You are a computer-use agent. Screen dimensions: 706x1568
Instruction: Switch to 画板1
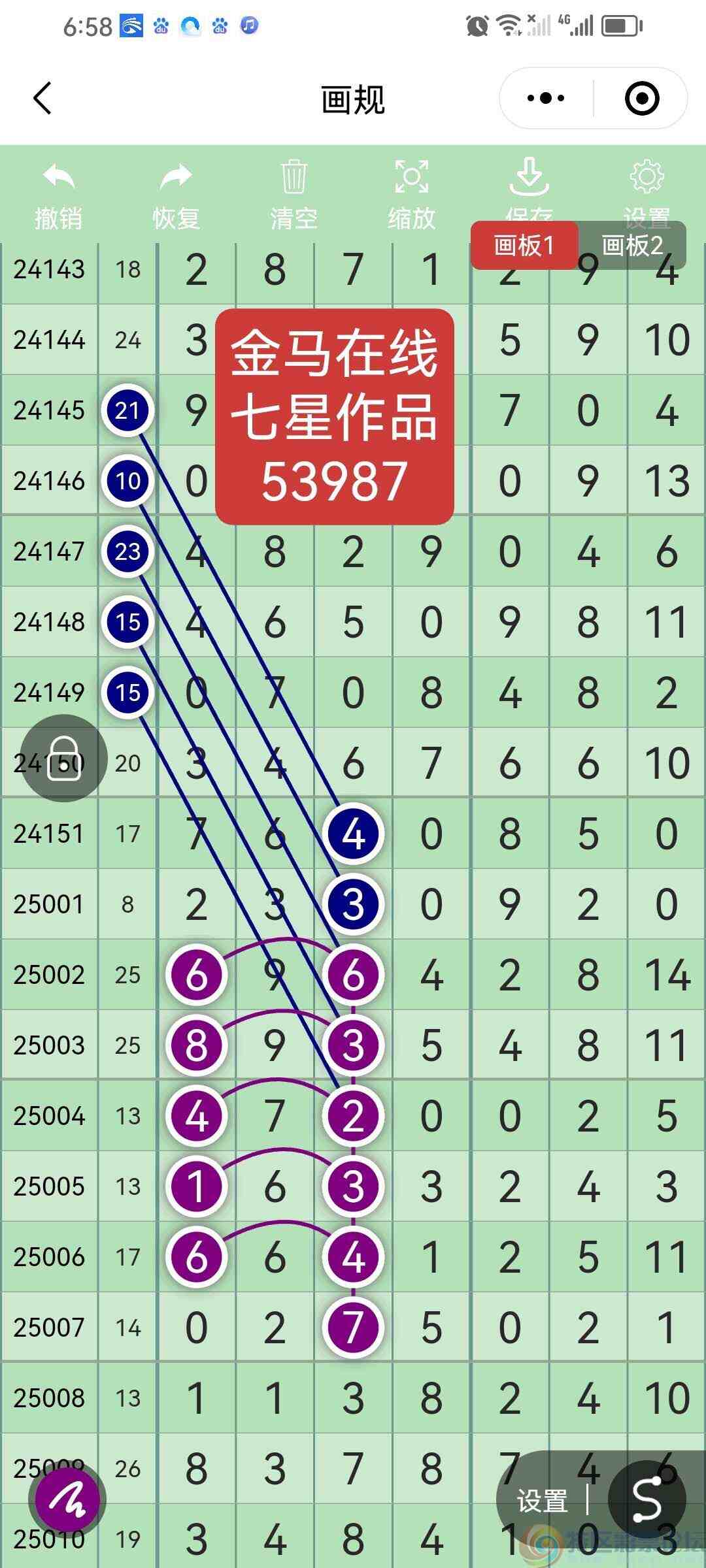[x=524, y=246]
